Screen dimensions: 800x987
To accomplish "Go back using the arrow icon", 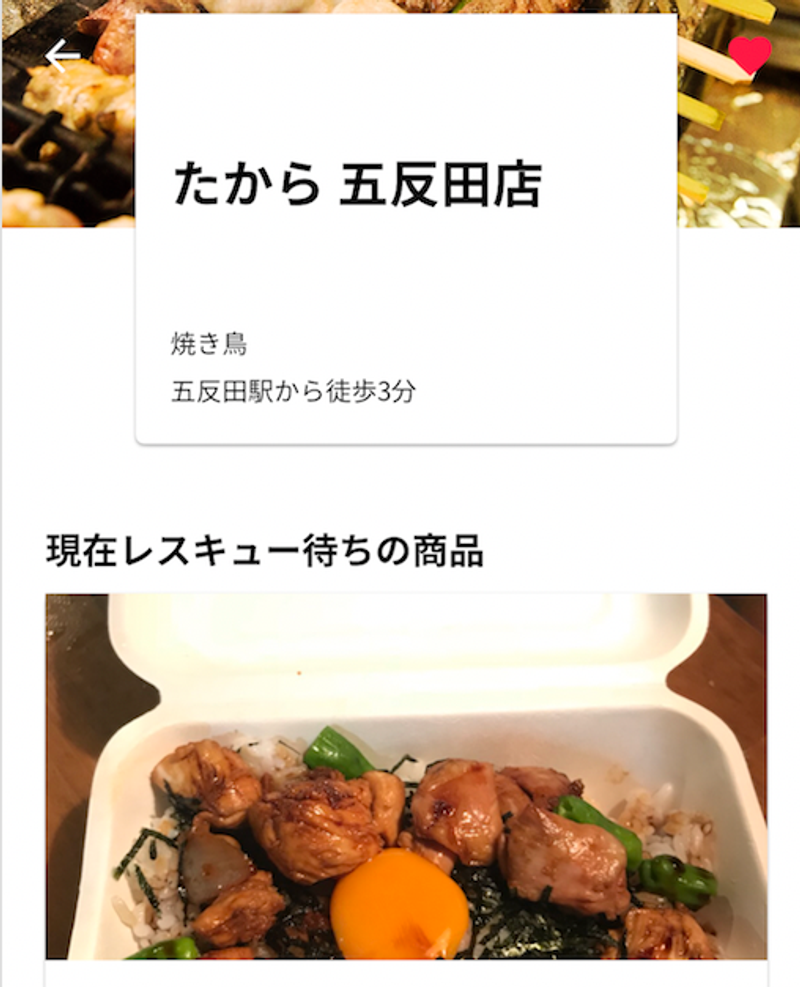I will pos(62,57).
